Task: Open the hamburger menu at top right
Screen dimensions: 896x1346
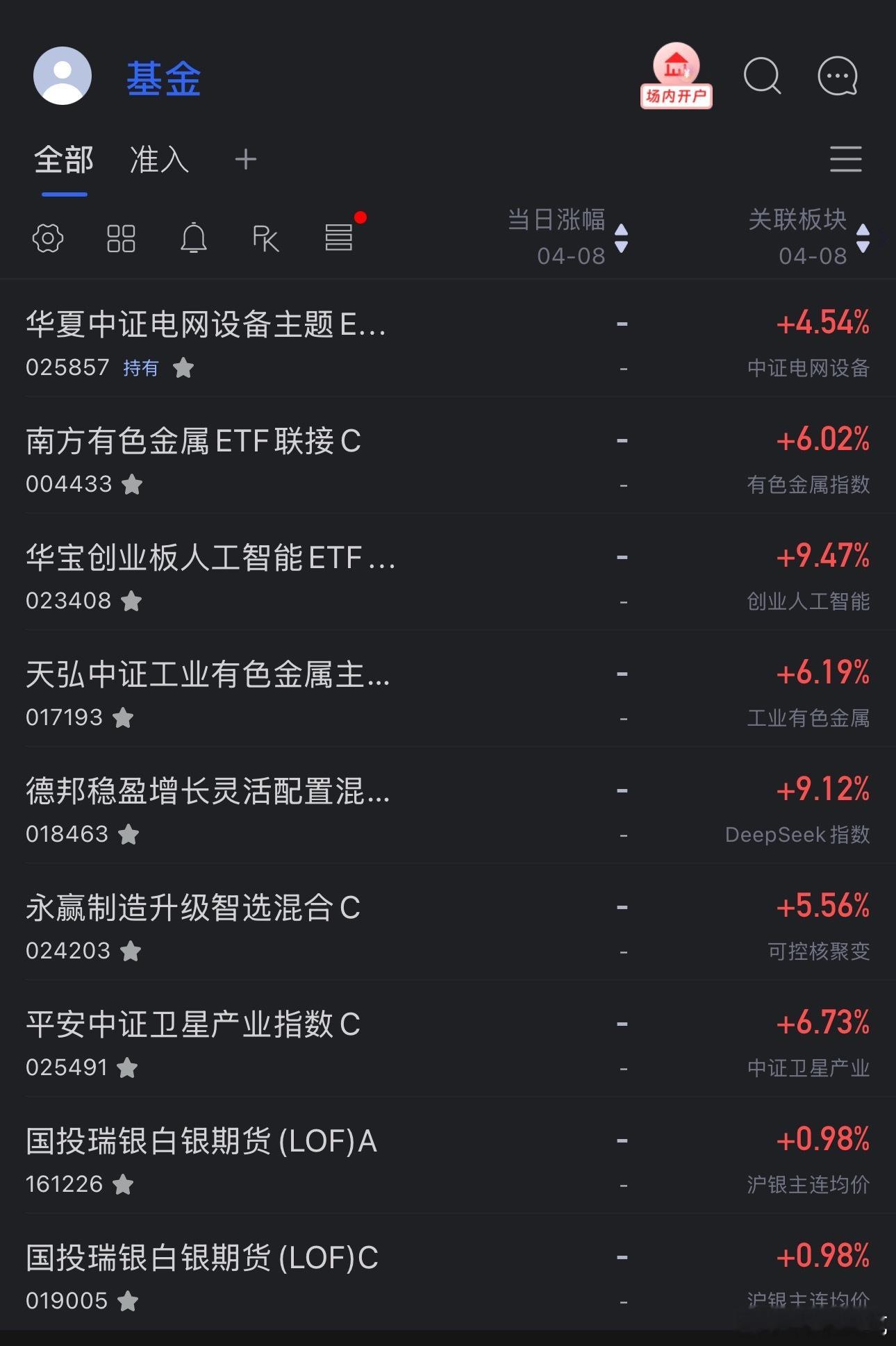Action: pos(845,159)
